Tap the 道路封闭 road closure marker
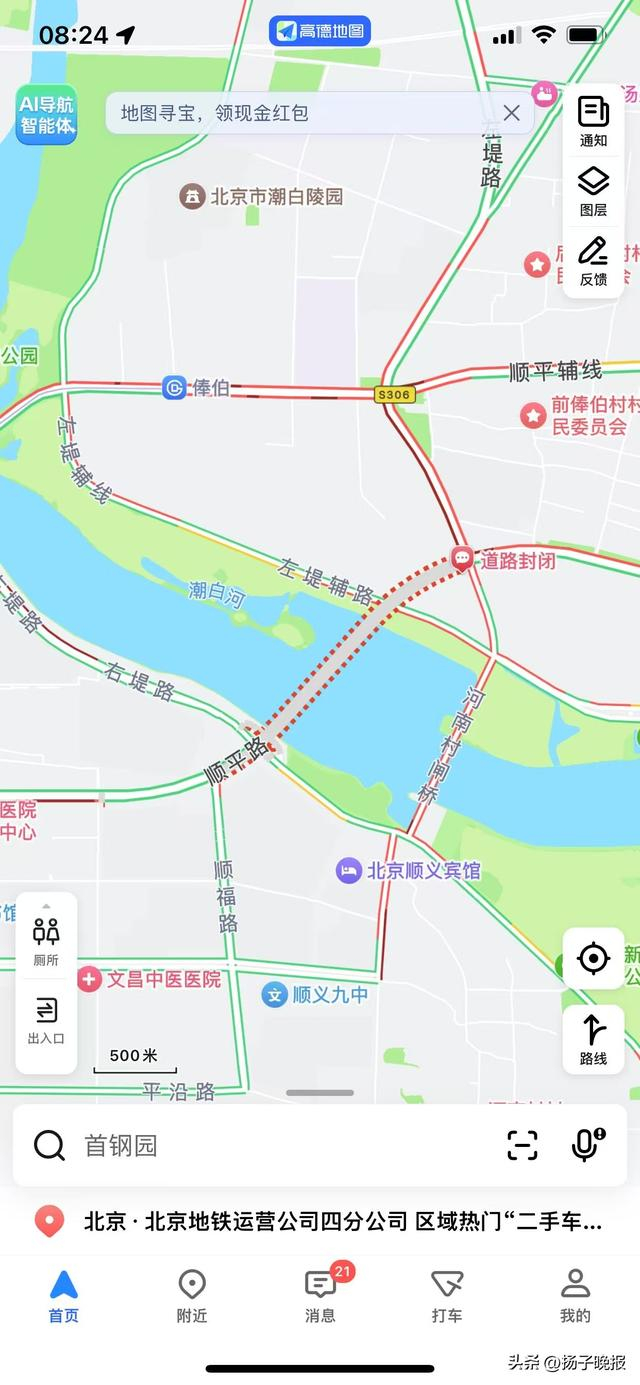The width and height of the screenshot is (640, 1385). pos(462,558)
